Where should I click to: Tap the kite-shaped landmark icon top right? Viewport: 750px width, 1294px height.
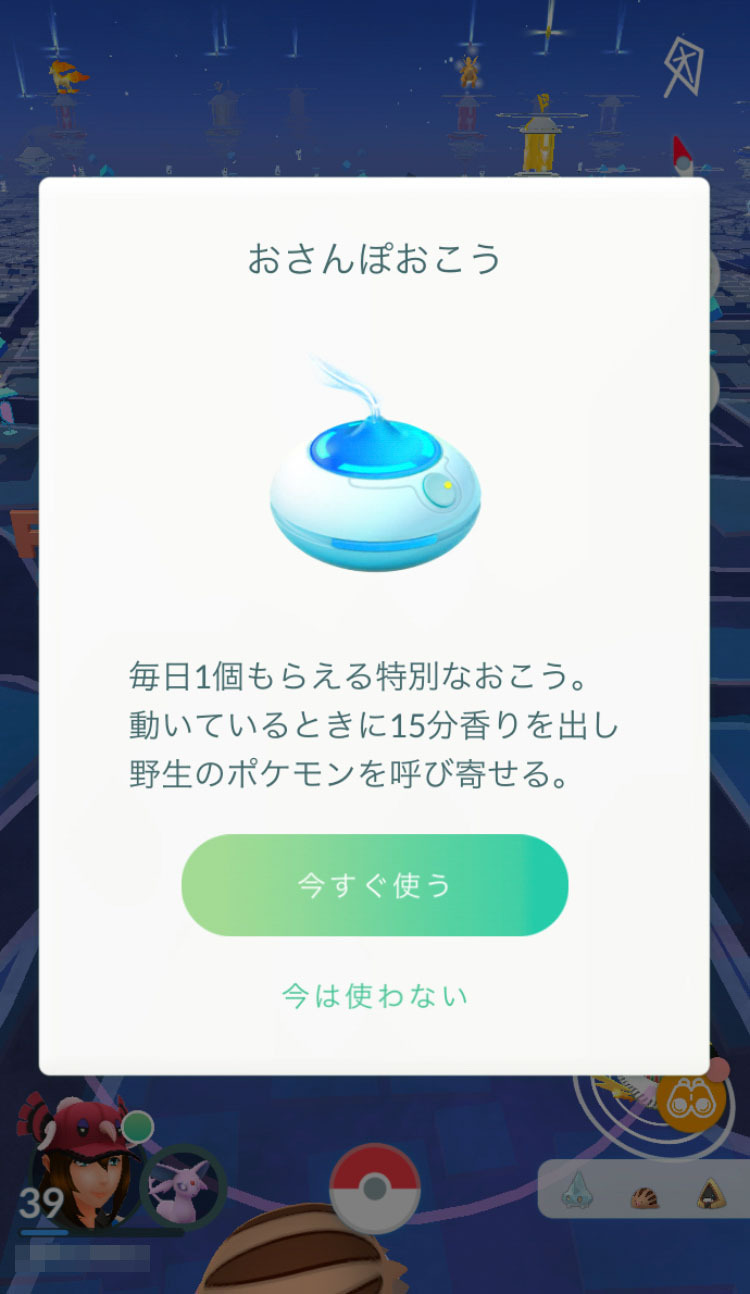pyautogui.click(x=683, y=65)
